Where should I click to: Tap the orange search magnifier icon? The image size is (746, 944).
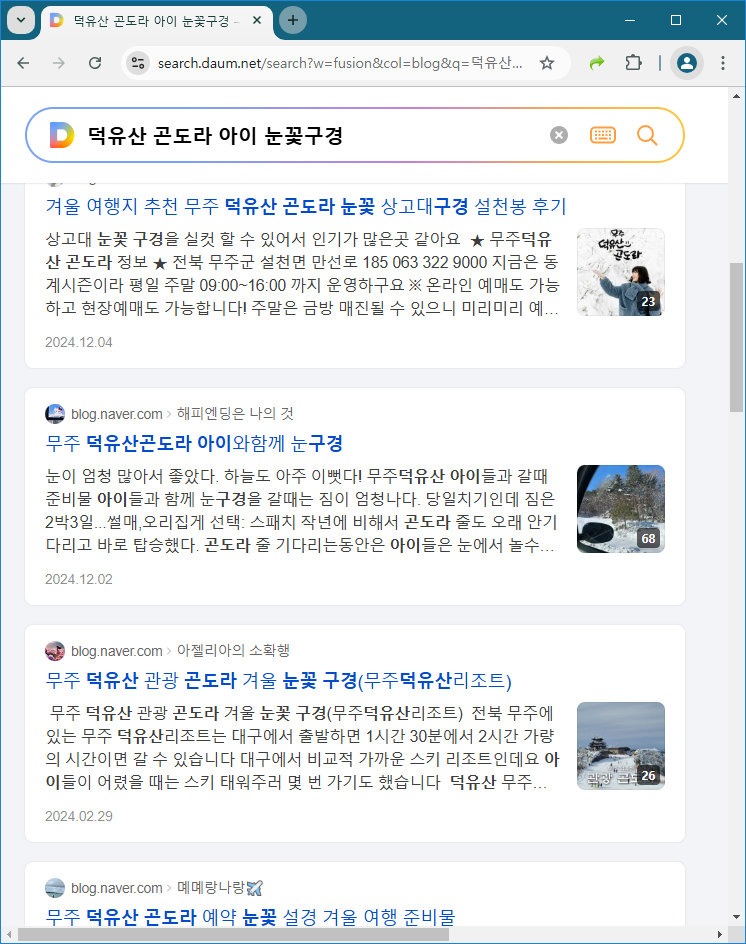tap(648, 135)
